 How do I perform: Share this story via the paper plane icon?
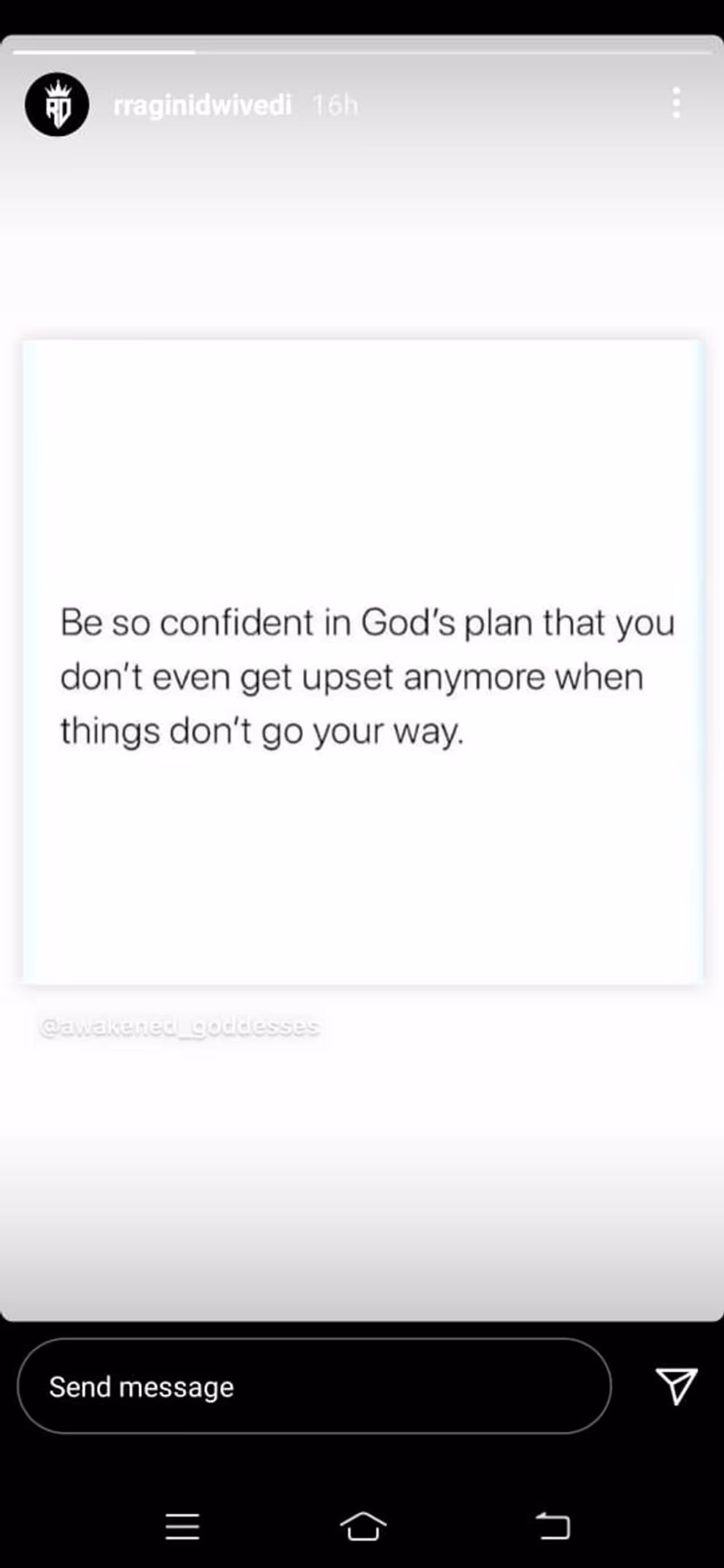(676, 1385)
